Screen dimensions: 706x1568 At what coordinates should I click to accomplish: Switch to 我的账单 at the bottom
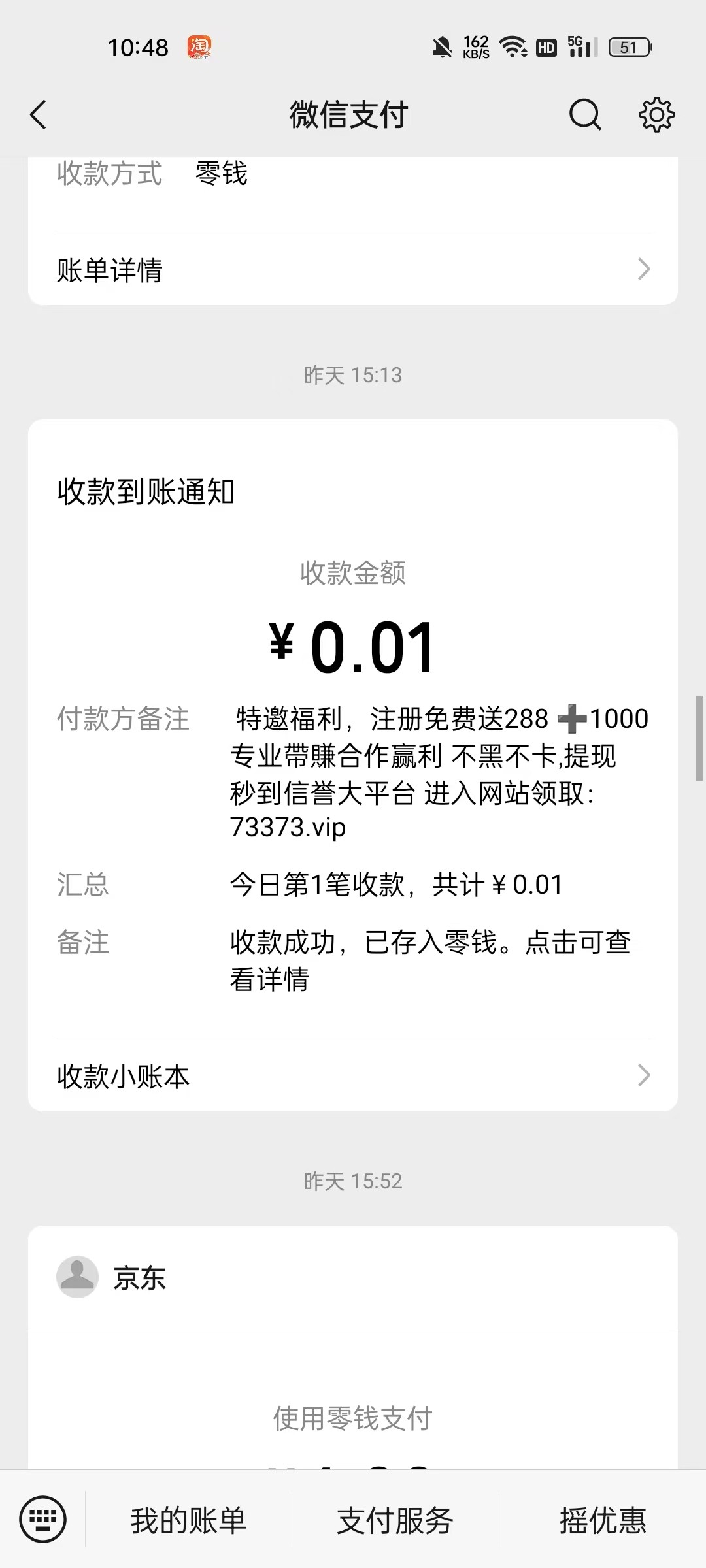pos(189,1520)
